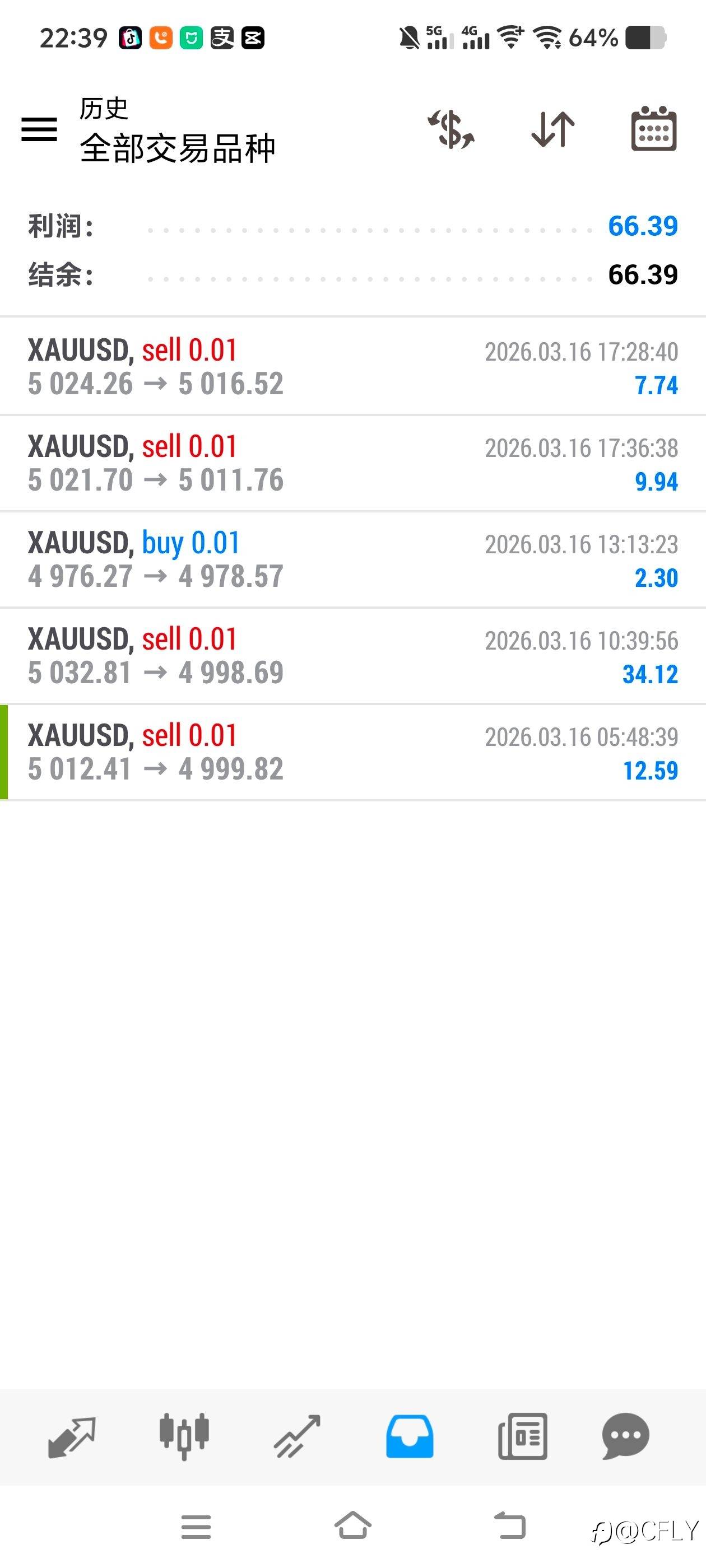Open the calendar date range filter
706x1568 pixels.
[654, 130]
